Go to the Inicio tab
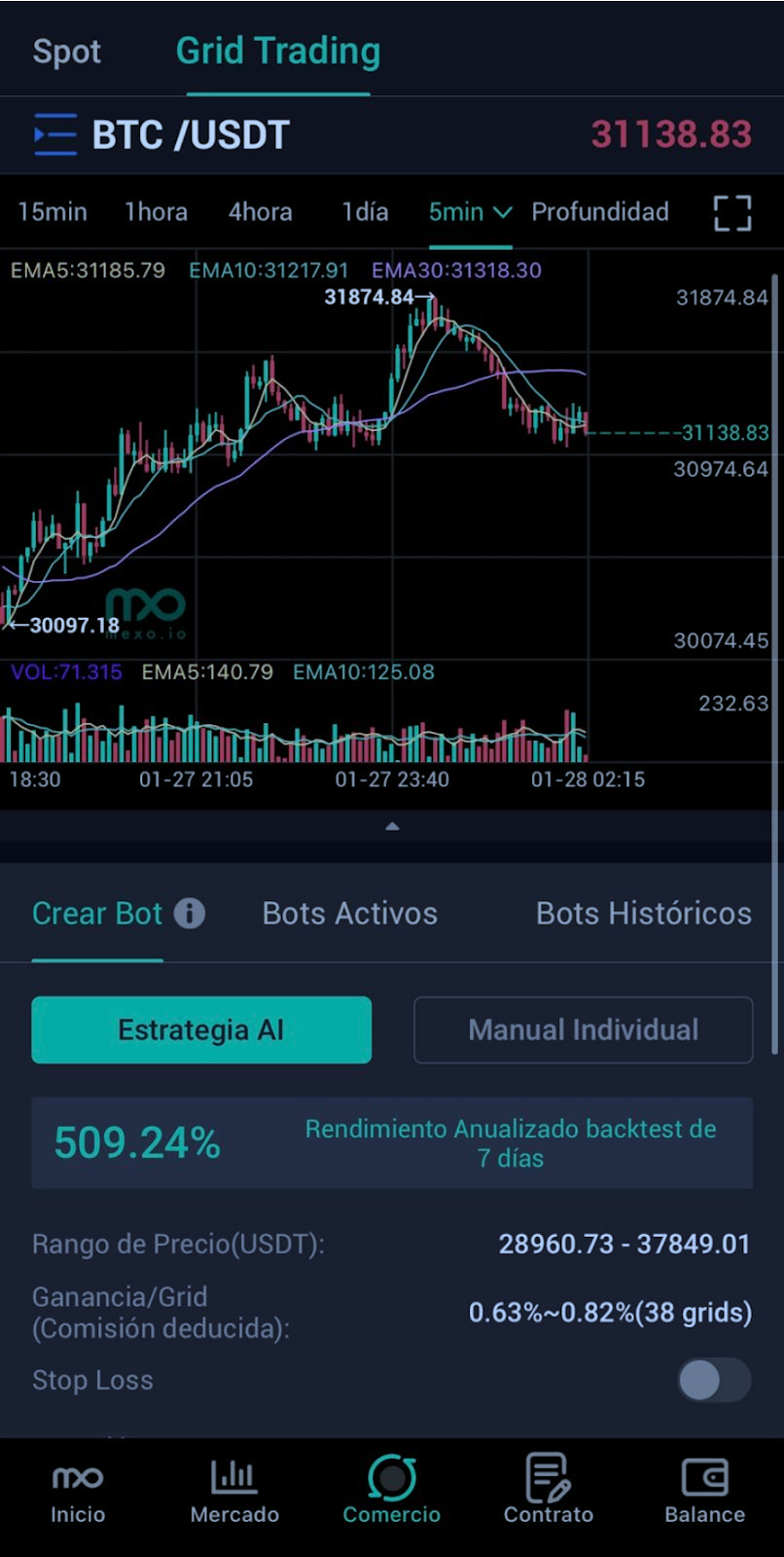Image resolution: width=784 pixels, height=1557 pixels. coord(78,1493)
